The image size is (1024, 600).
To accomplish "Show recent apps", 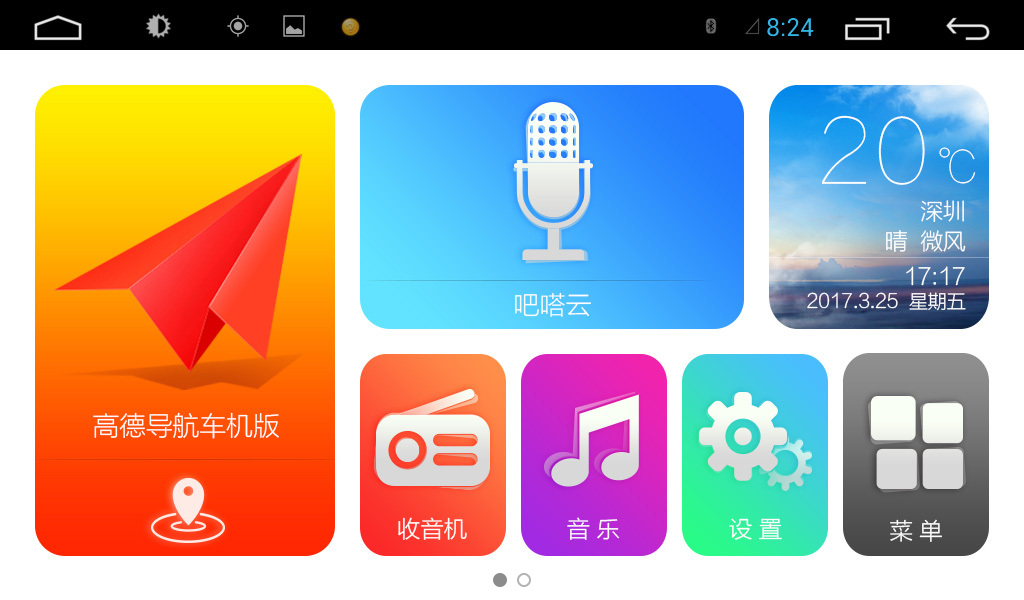I will tap(867, 27).
